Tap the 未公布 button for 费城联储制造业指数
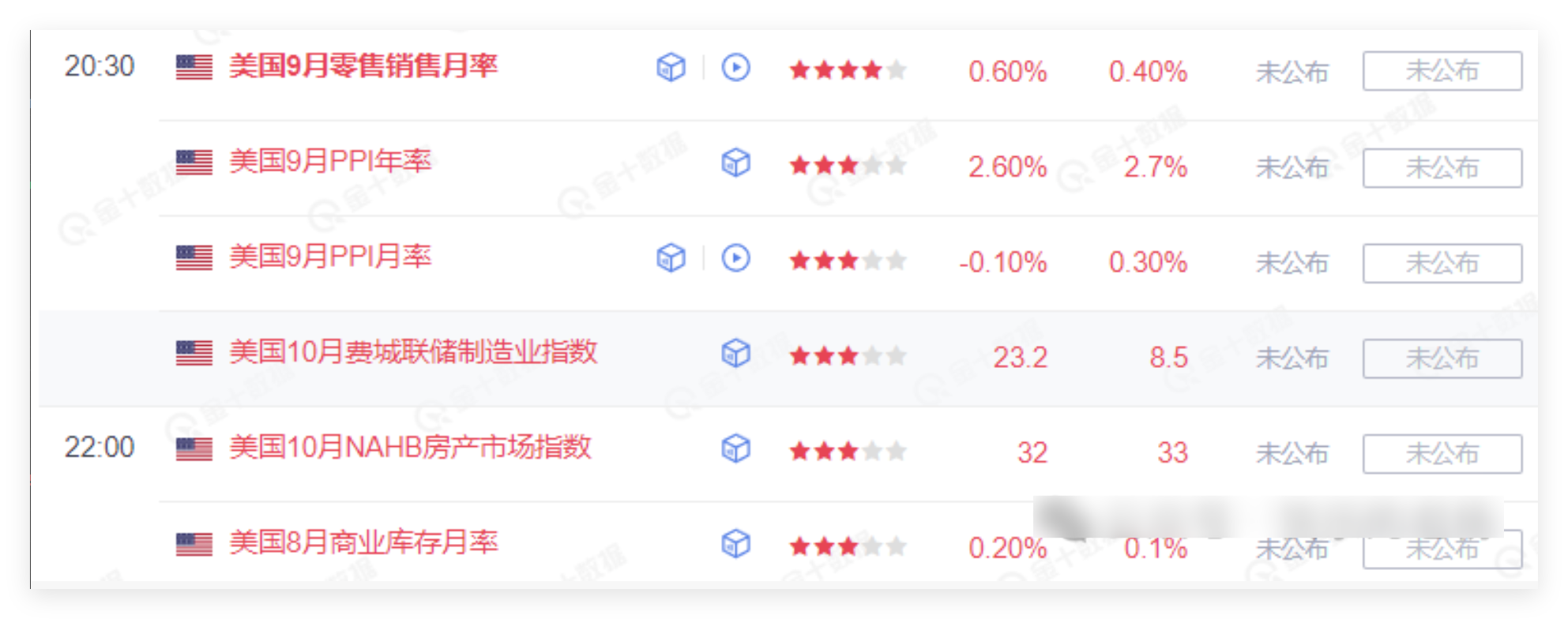 point(1442,359)
